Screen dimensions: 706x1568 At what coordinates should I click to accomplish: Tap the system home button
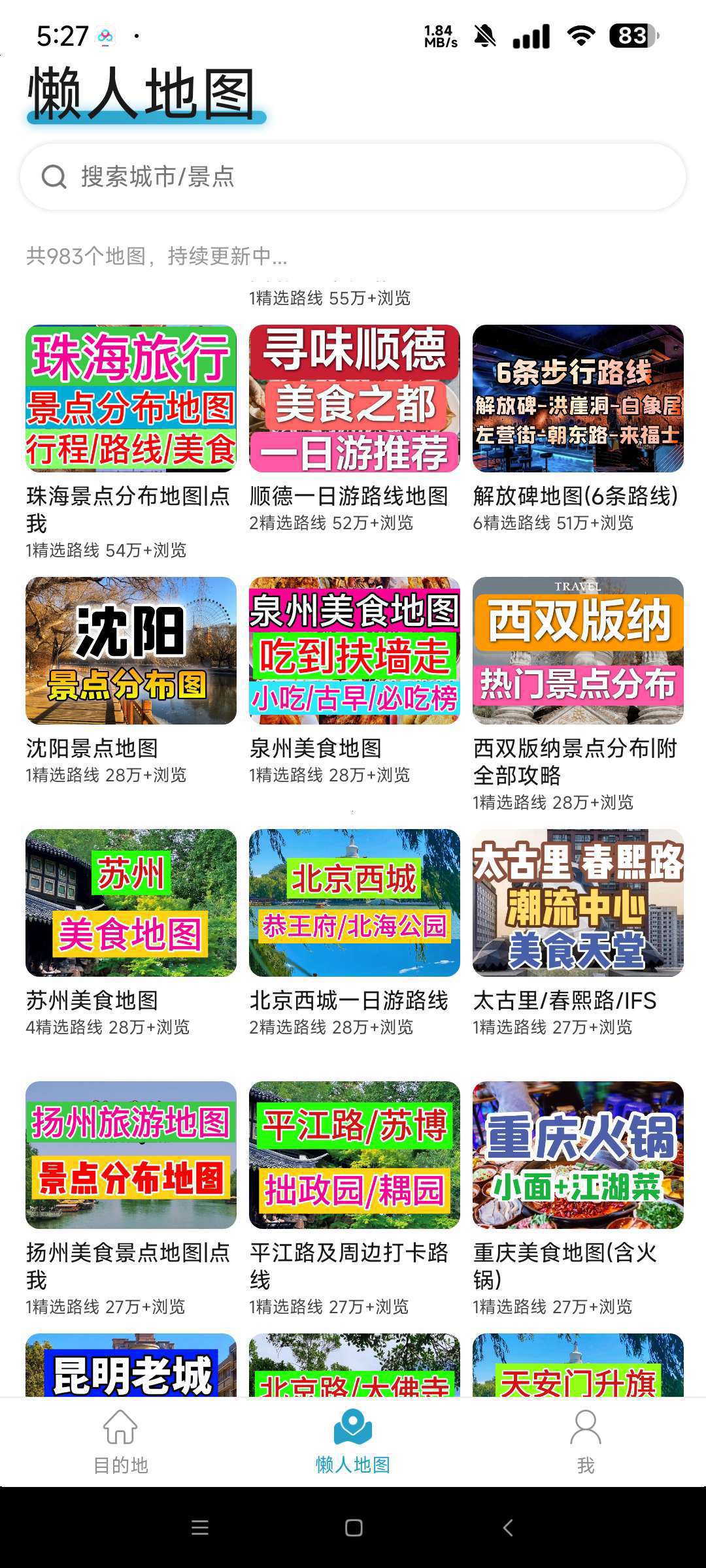pos(353,1527)
